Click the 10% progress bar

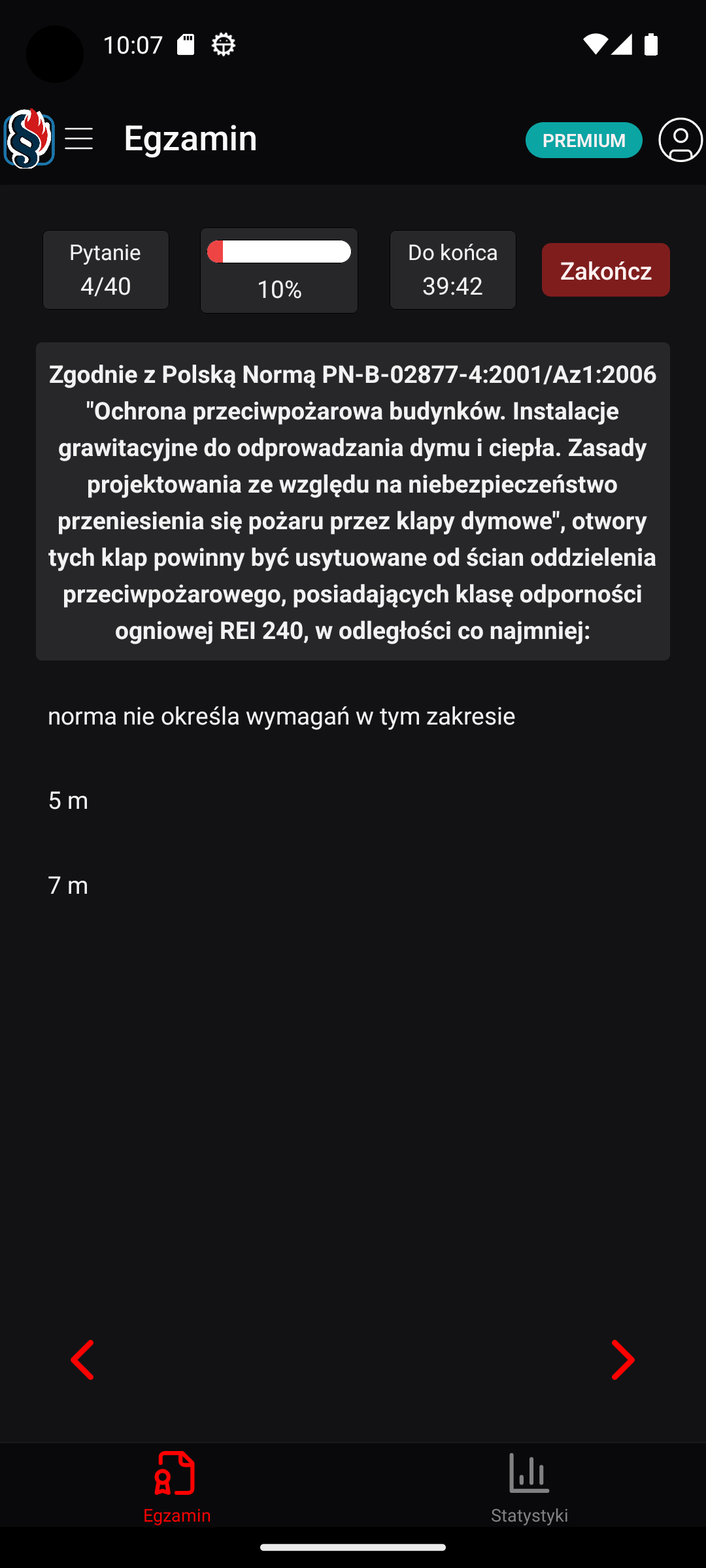click(278, 270)
